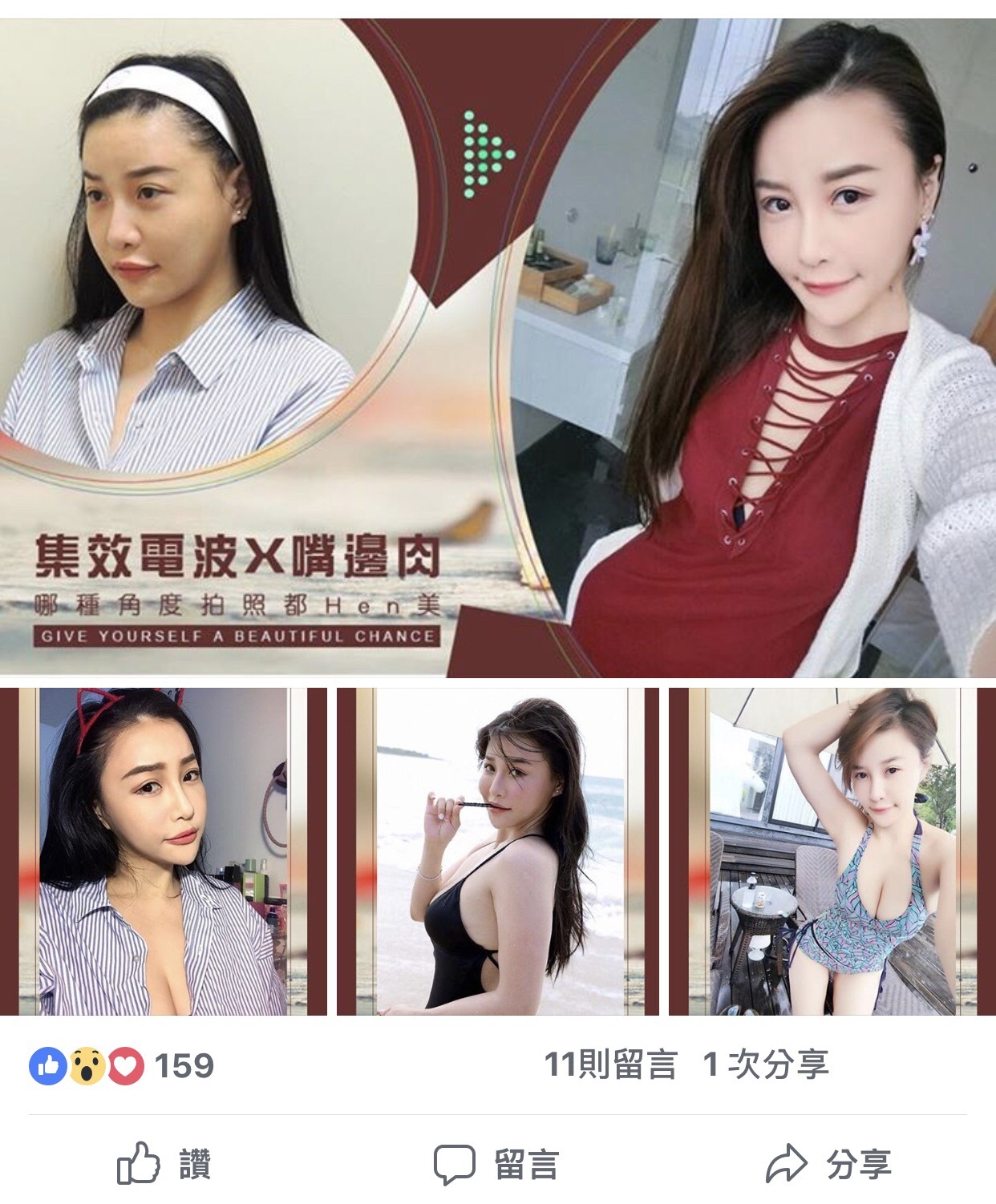Share this post with 分享
Viewport: 996px width, 1204px height.
tap(830, 1164)
